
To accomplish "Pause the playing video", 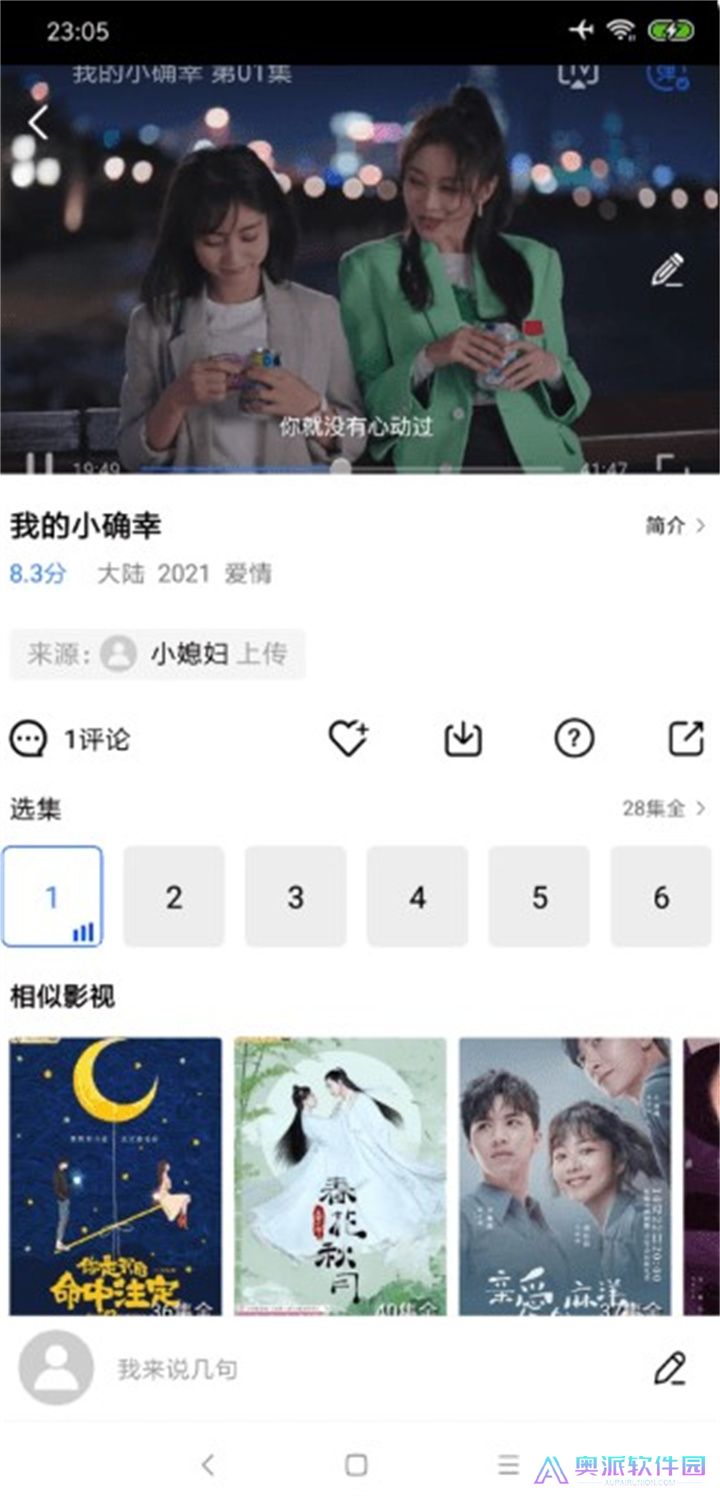I will (40, 463).
